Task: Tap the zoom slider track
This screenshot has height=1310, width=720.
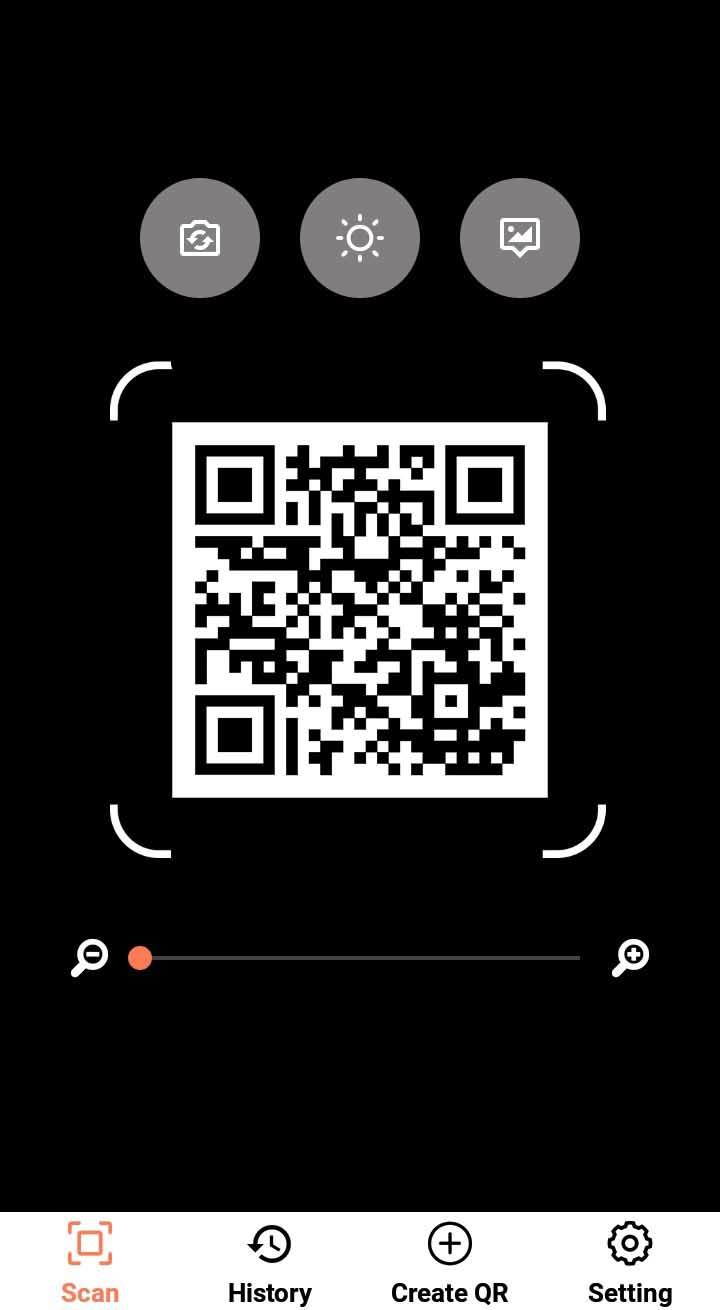Action: [360, 958]
